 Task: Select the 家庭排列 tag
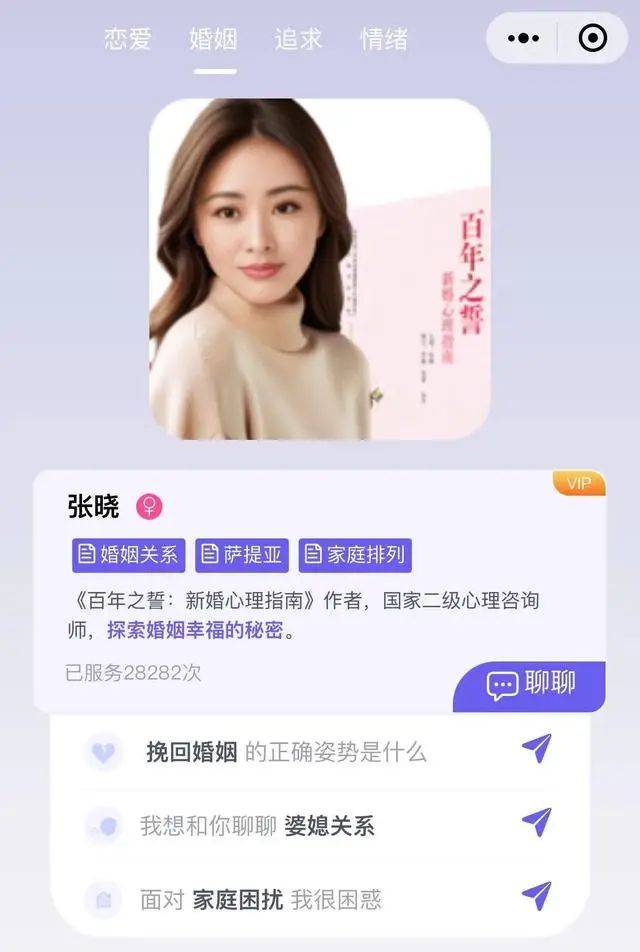pos(355,555)
